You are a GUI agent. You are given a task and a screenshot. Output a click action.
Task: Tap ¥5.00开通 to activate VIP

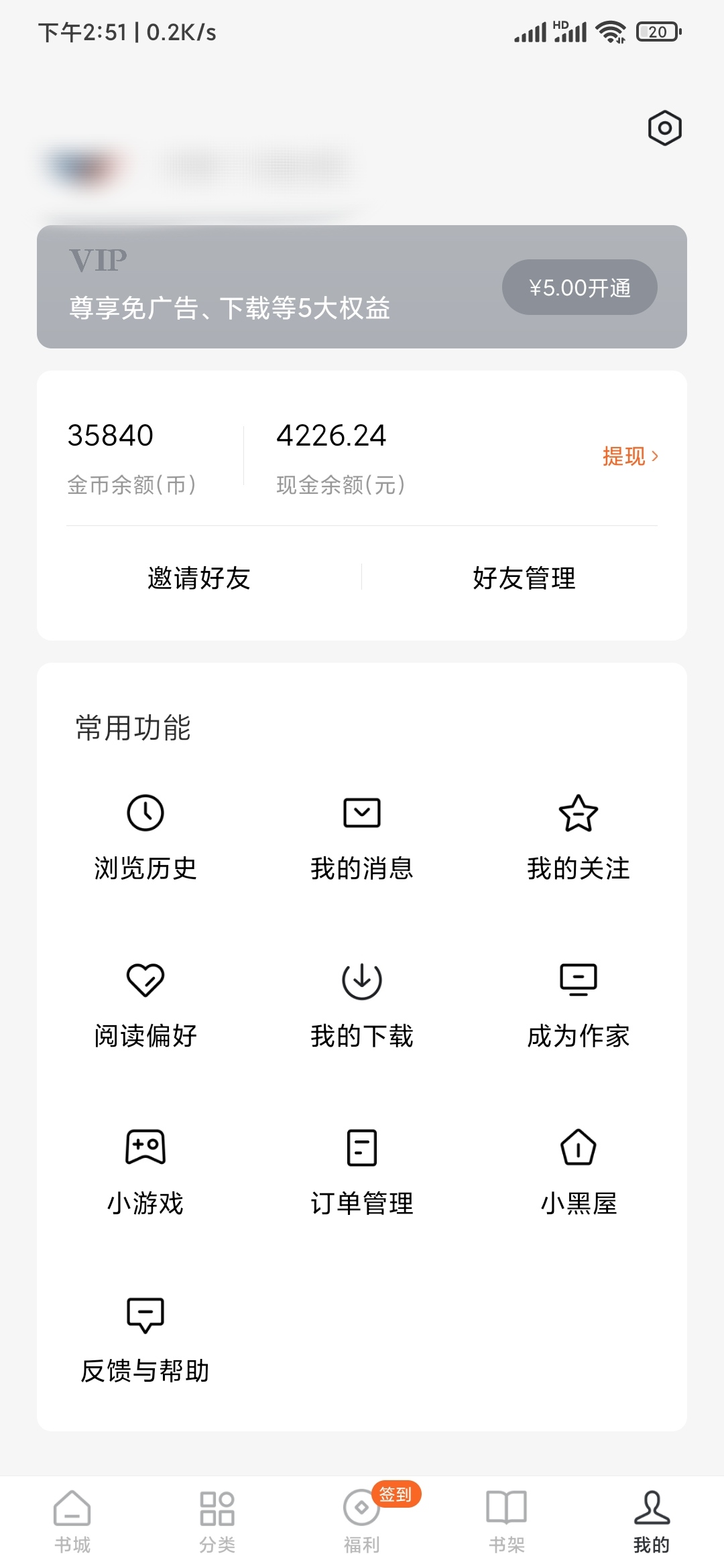pyautogui.click(x=581, y=287)
